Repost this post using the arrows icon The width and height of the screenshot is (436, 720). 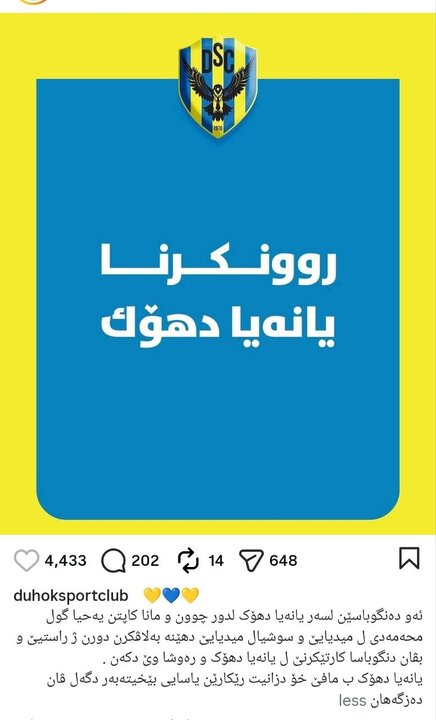[x=188, y=561]
